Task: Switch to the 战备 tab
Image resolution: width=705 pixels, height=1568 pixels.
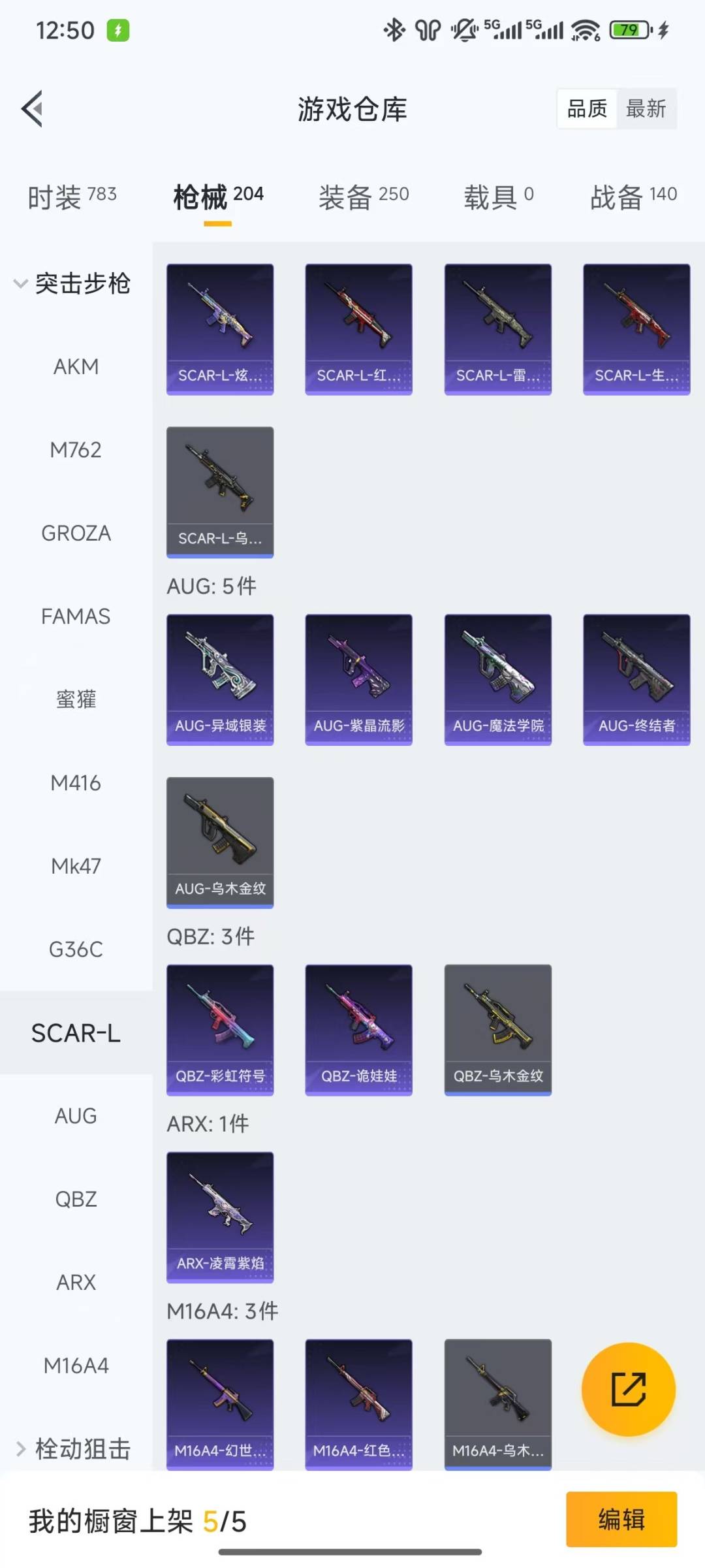Action: (633, 197)
